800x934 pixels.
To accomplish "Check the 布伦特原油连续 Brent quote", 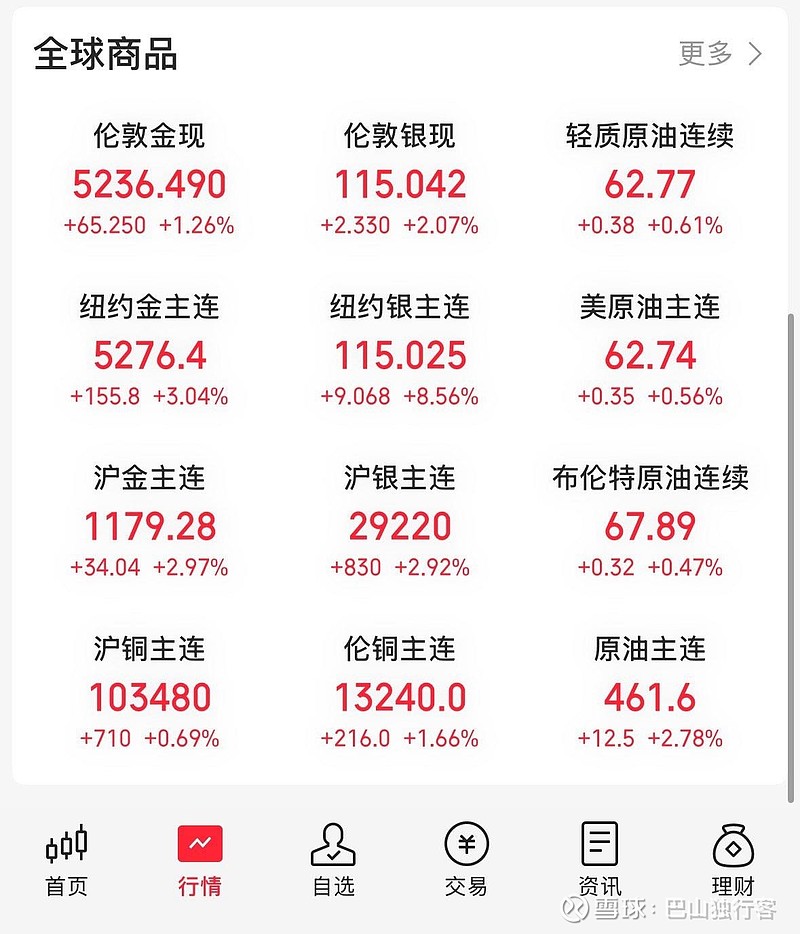I will [652, 520].
